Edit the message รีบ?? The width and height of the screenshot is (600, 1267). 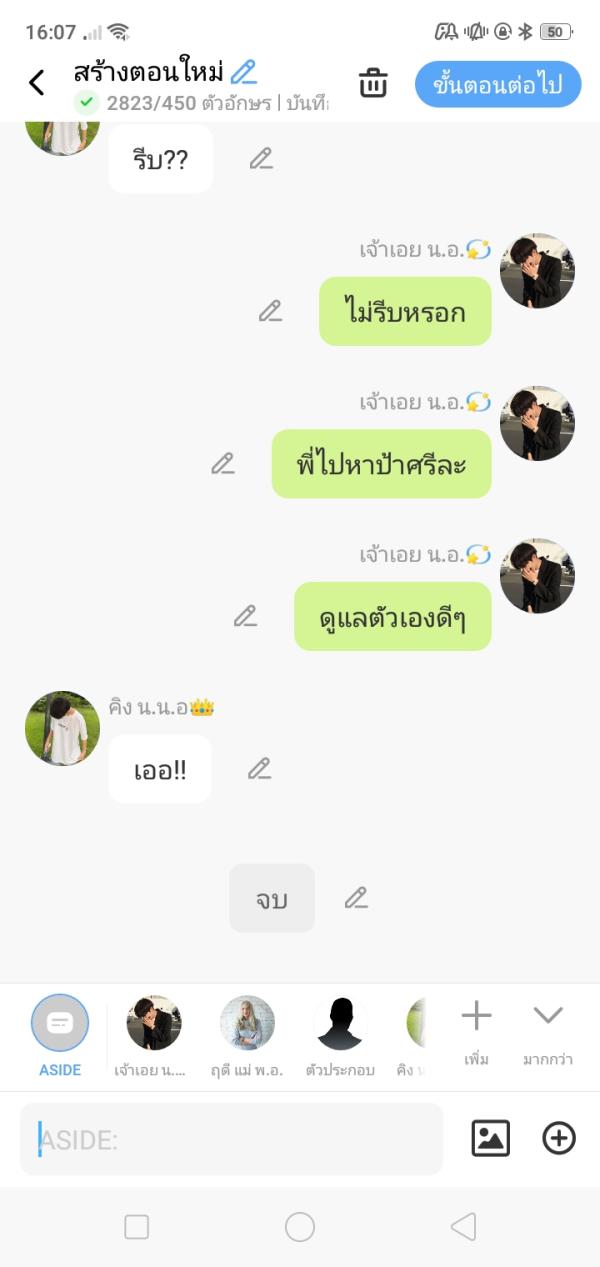tap(261, 158)
